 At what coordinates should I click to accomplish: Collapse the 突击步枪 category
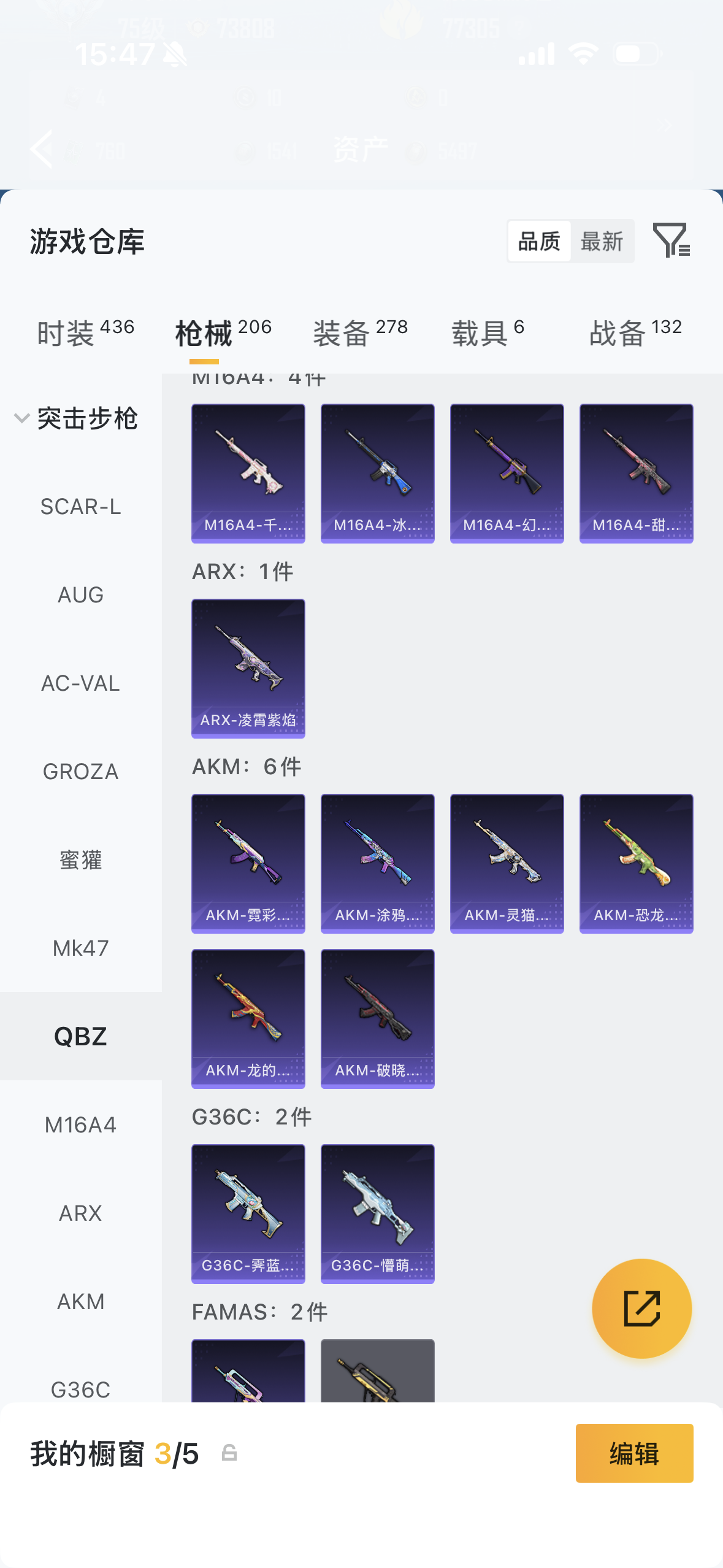tap(22, 418)
